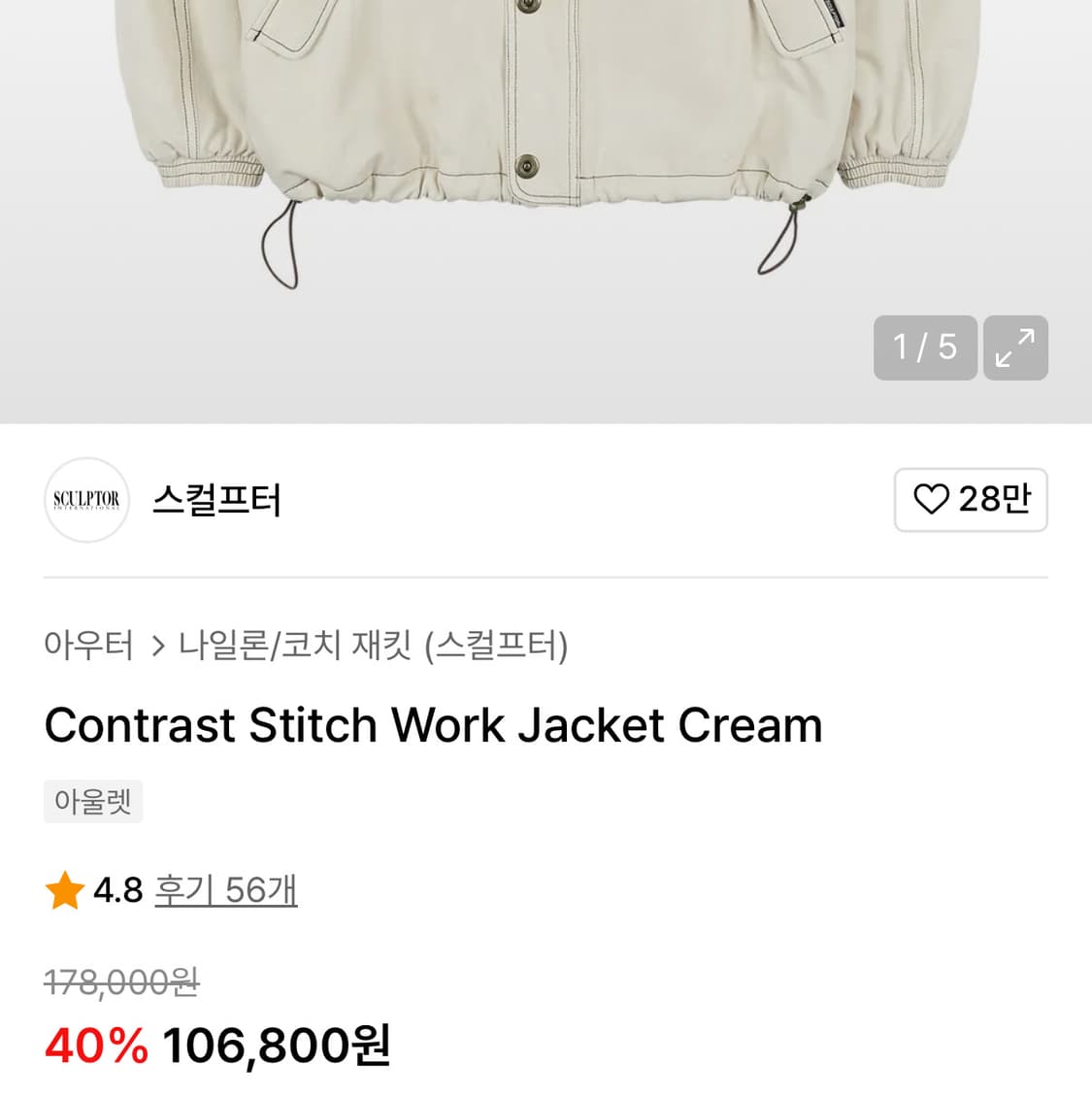Click the circular SCULPTOR brand logo

coord(86,500)
